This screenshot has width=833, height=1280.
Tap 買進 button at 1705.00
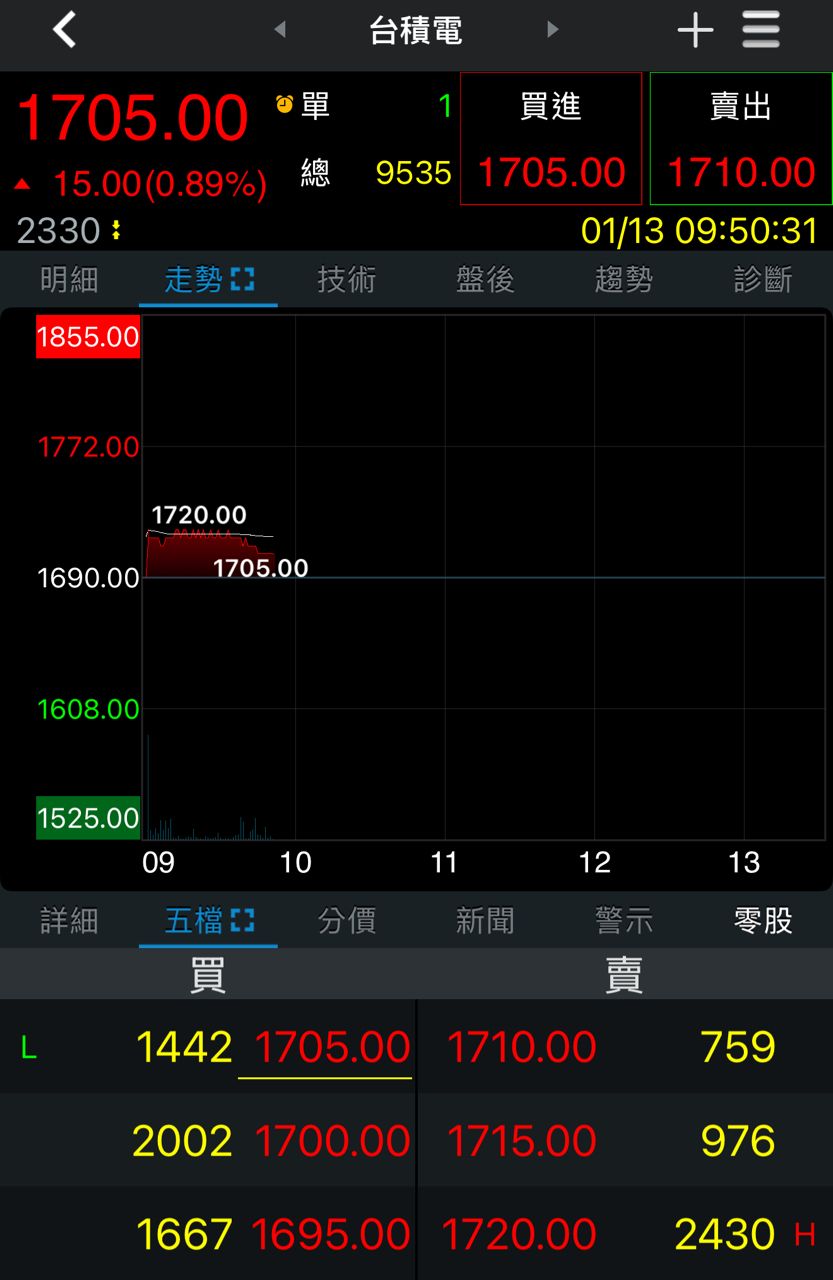click(551, 139)
